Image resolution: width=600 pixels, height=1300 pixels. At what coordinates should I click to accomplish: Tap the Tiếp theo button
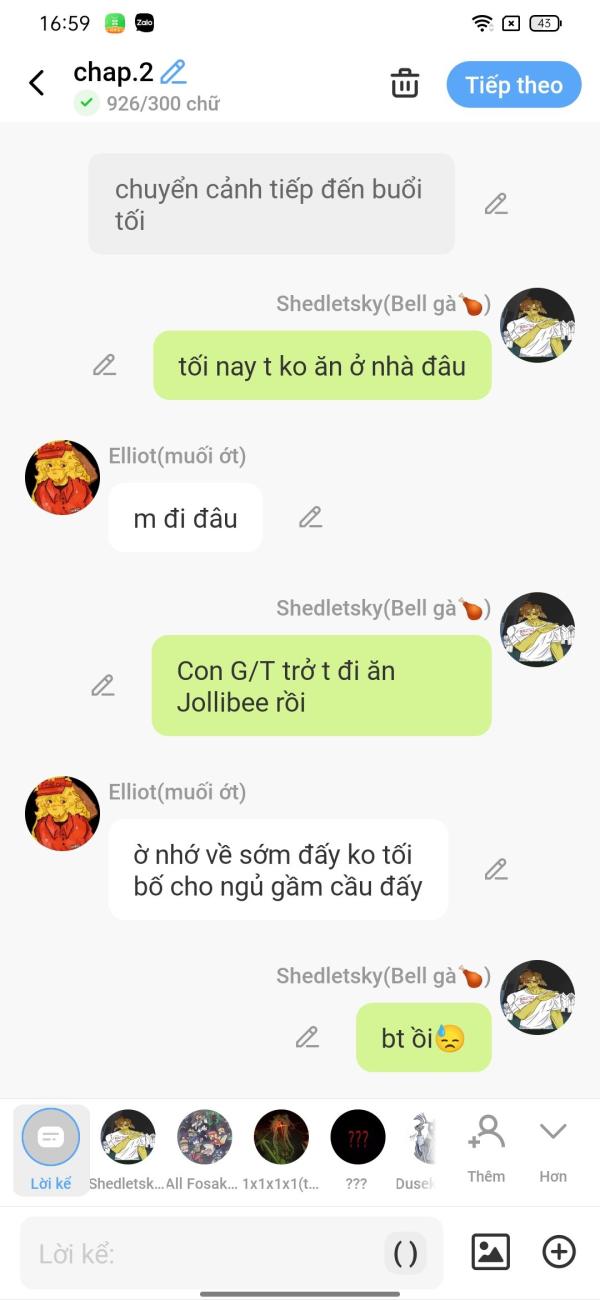click(x=514, y=85)
